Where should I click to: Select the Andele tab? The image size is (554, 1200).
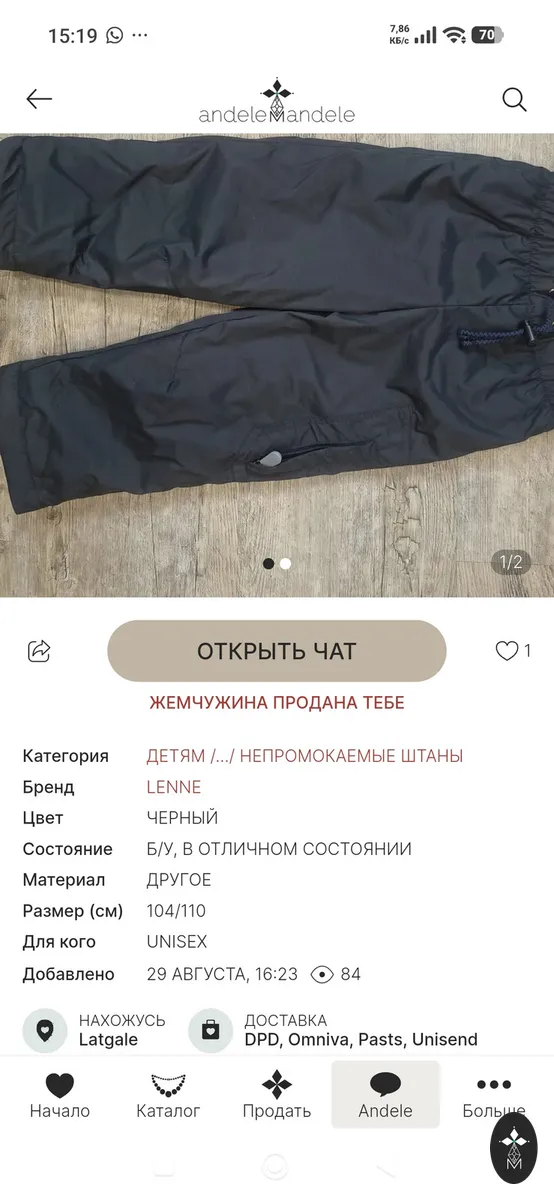(x=385, y=1095)
